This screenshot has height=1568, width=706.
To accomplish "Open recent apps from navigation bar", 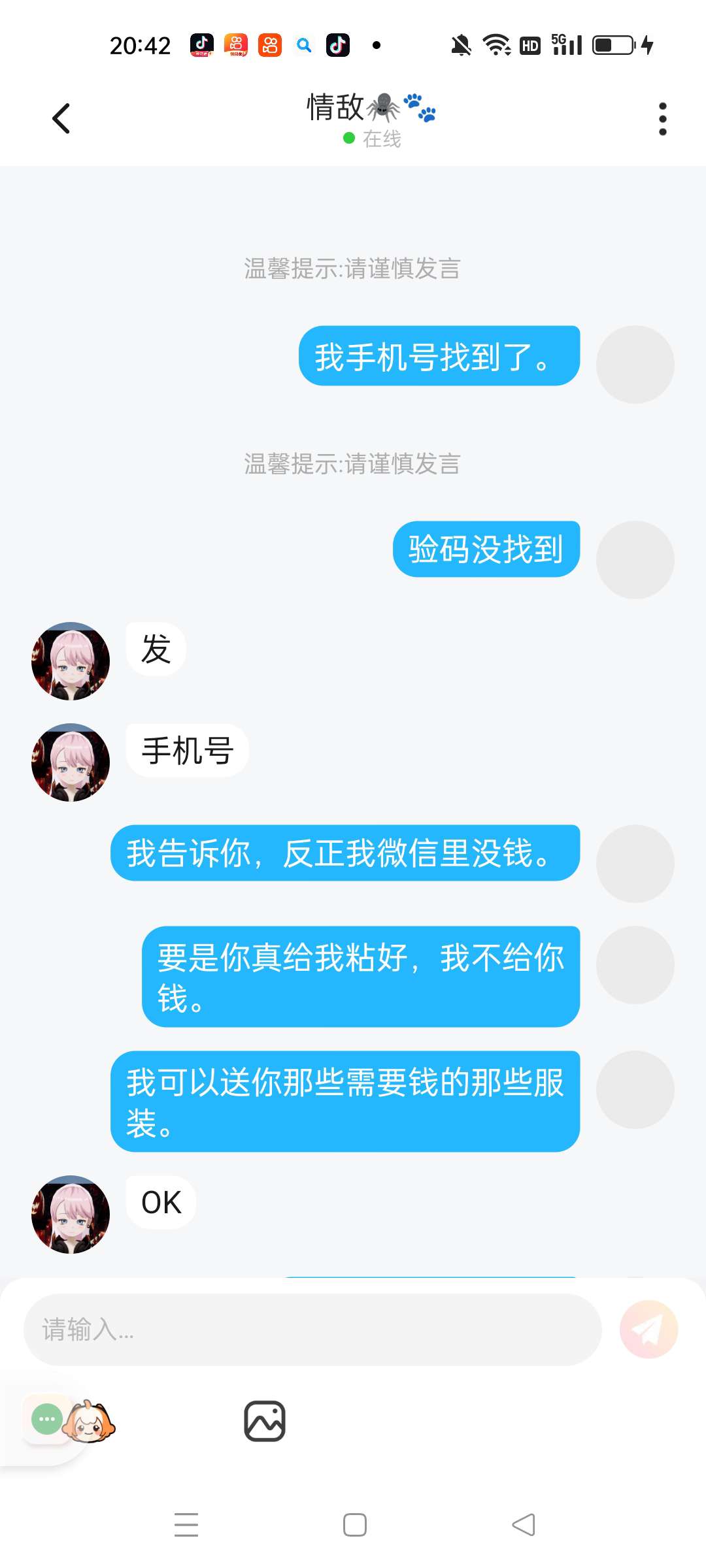I will click(186, 1525).
